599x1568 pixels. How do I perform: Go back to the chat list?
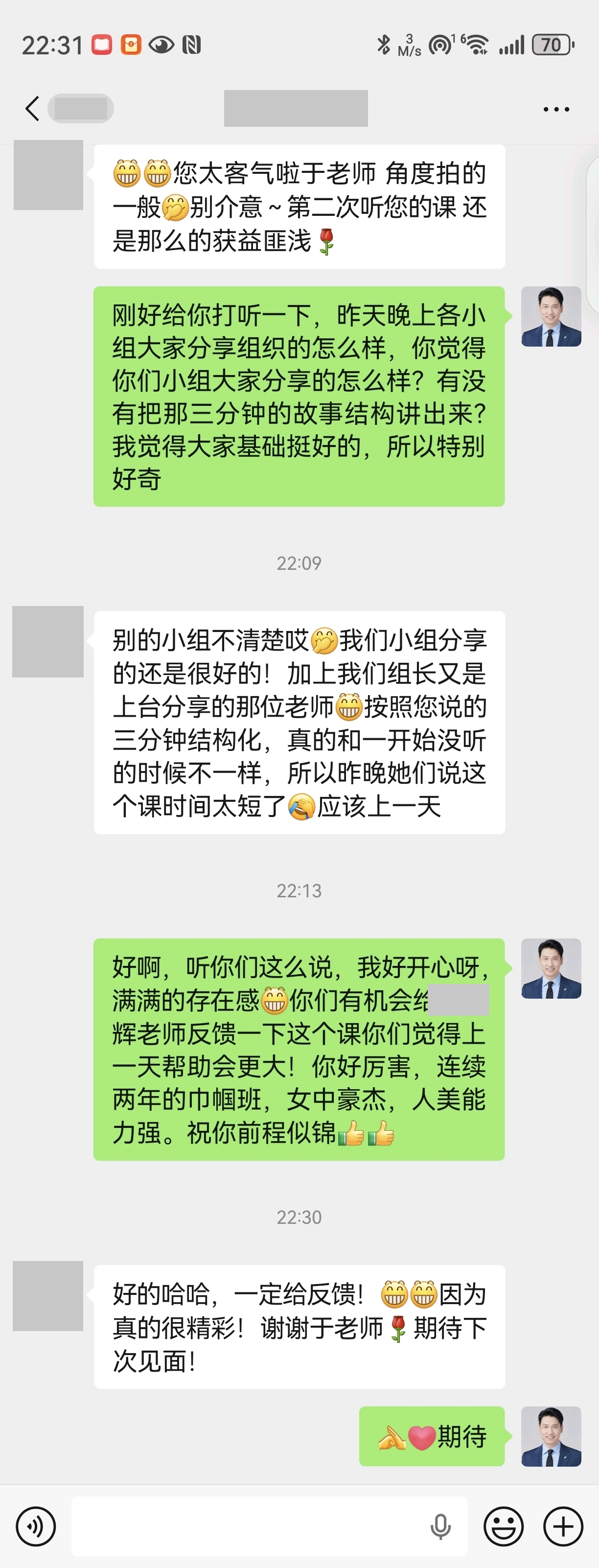pyautogui.click(x=32, y=109)
